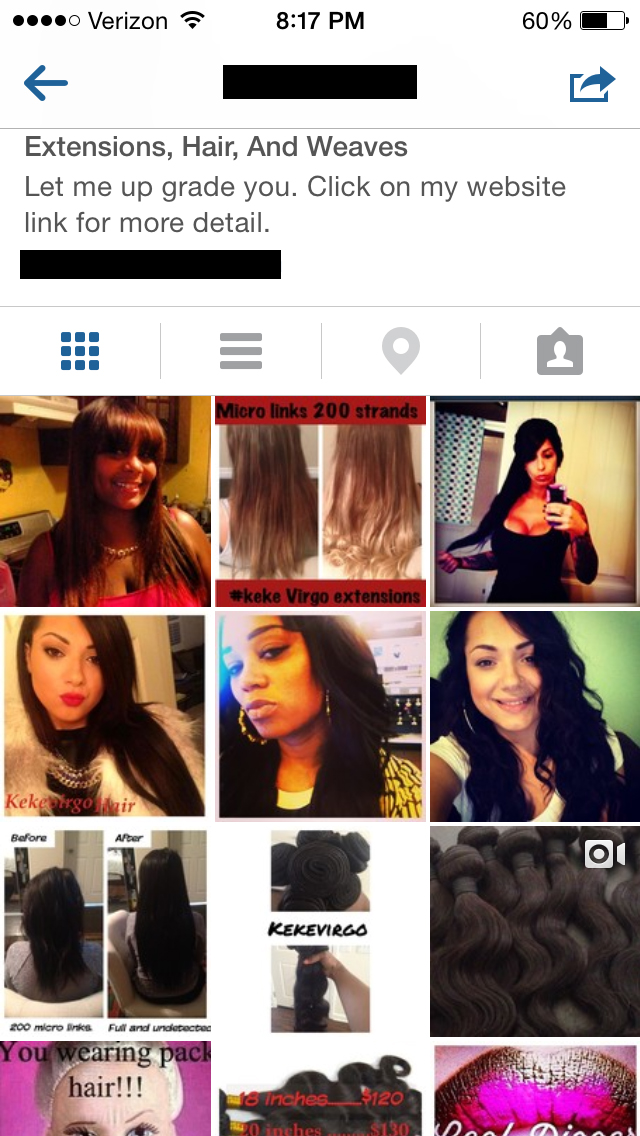
Task: Open the 'Micro links 200 strands' post
Action: point(320,502)
